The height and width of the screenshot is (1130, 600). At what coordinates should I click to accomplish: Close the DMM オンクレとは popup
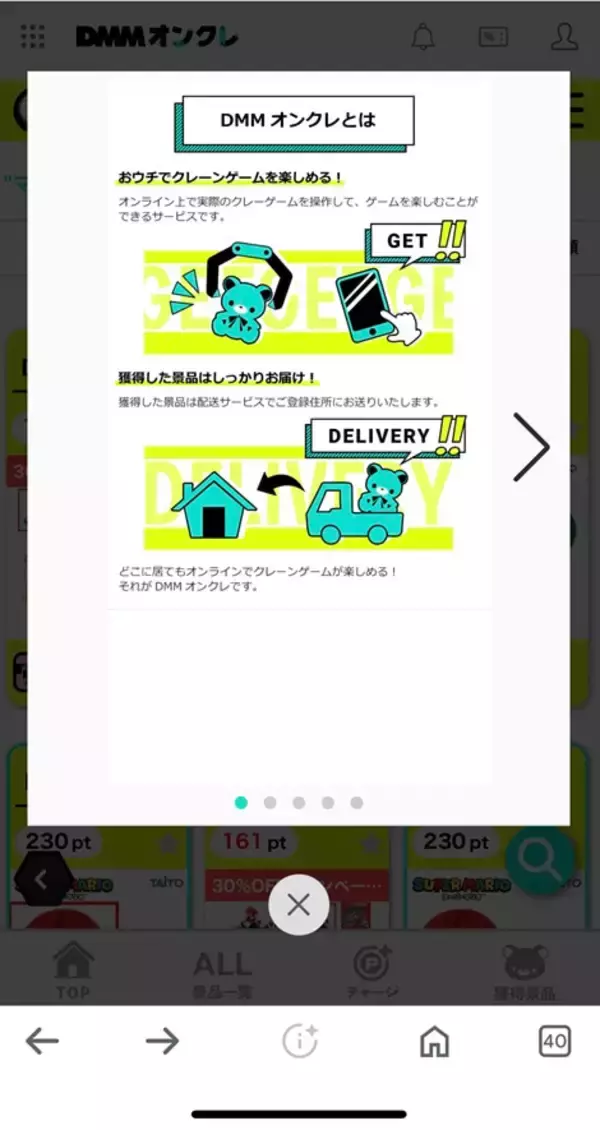pos(298,905)
